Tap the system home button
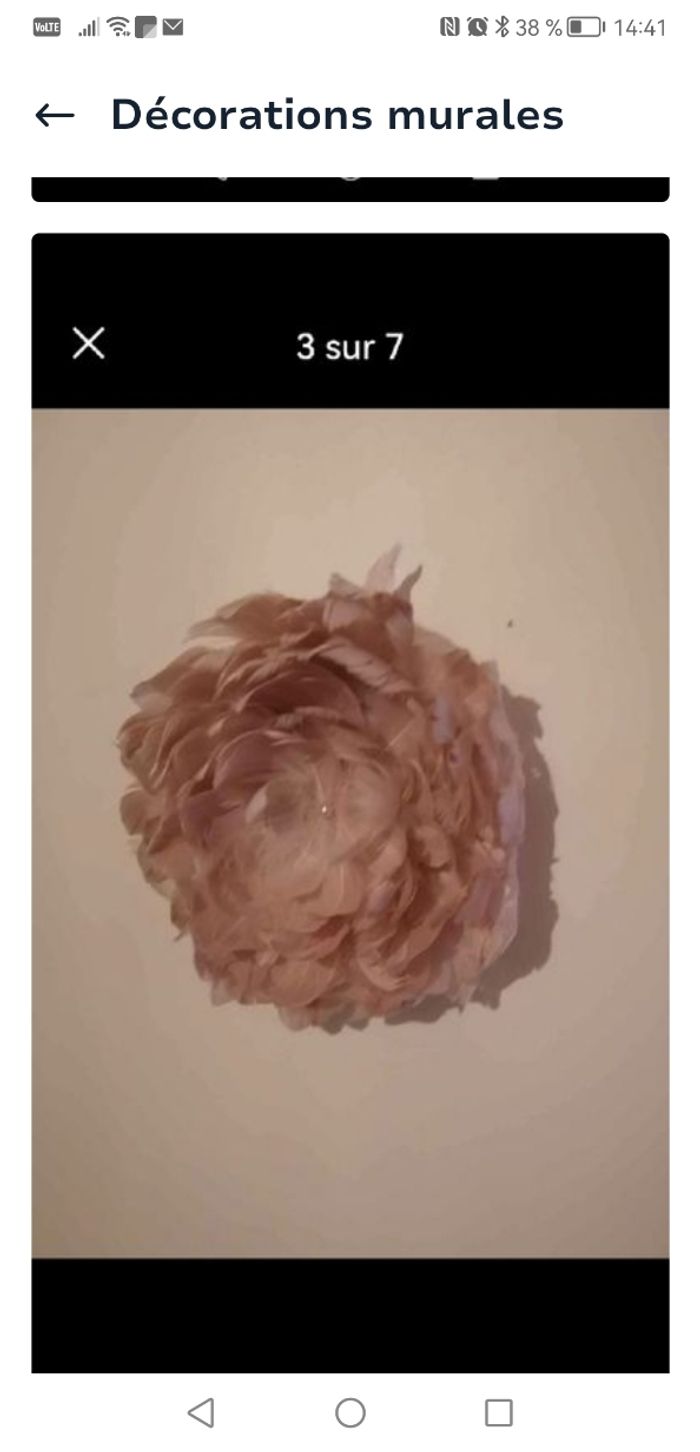 click(350, 1412)
